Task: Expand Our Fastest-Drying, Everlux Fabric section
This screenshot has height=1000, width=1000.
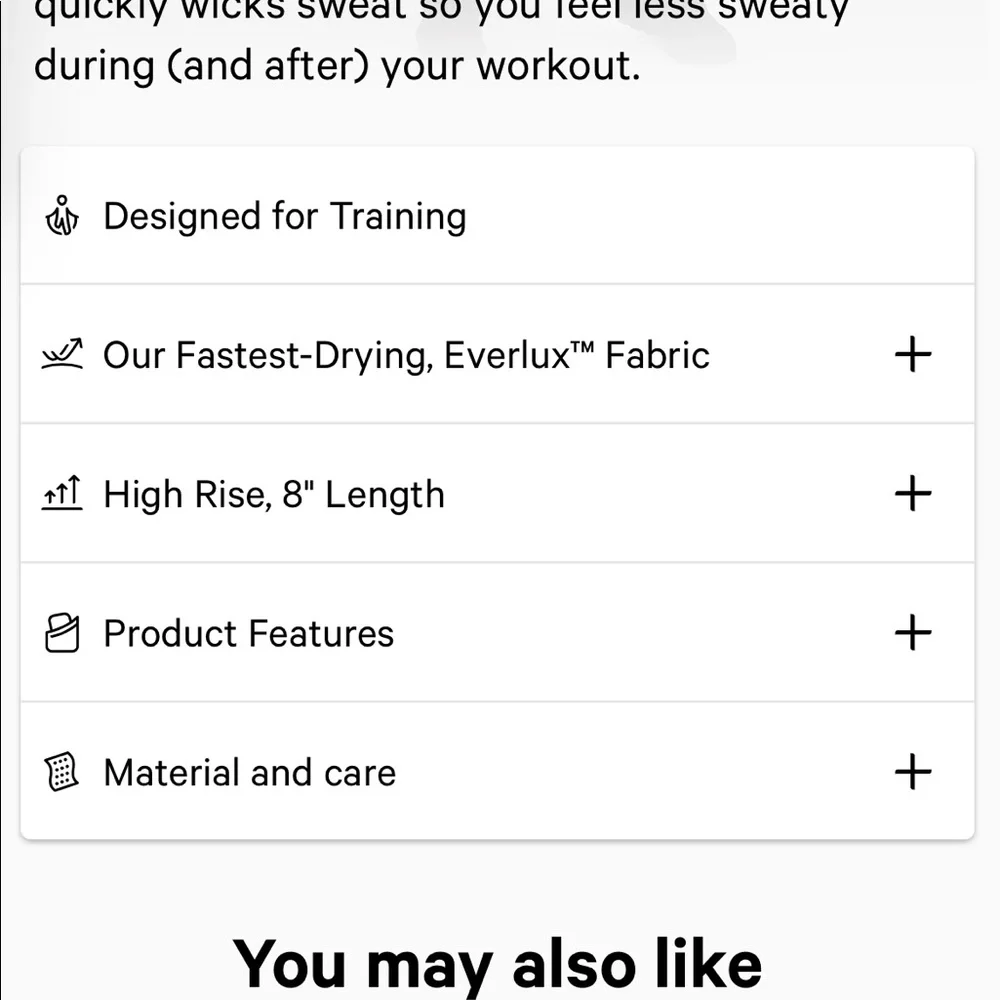Action: [x=912, y=355]
